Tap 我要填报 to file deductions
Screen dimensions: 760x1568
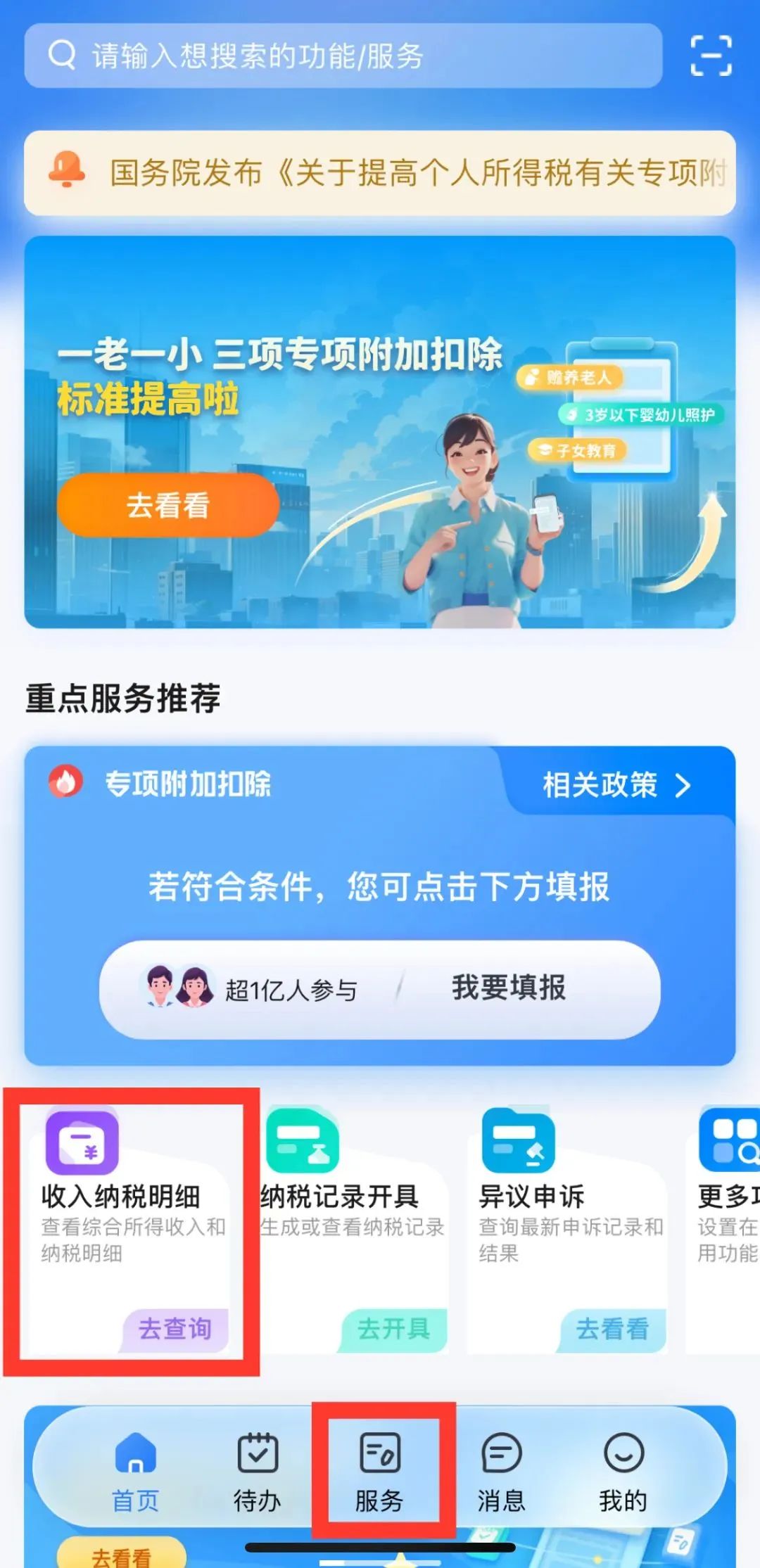[509, 988]
